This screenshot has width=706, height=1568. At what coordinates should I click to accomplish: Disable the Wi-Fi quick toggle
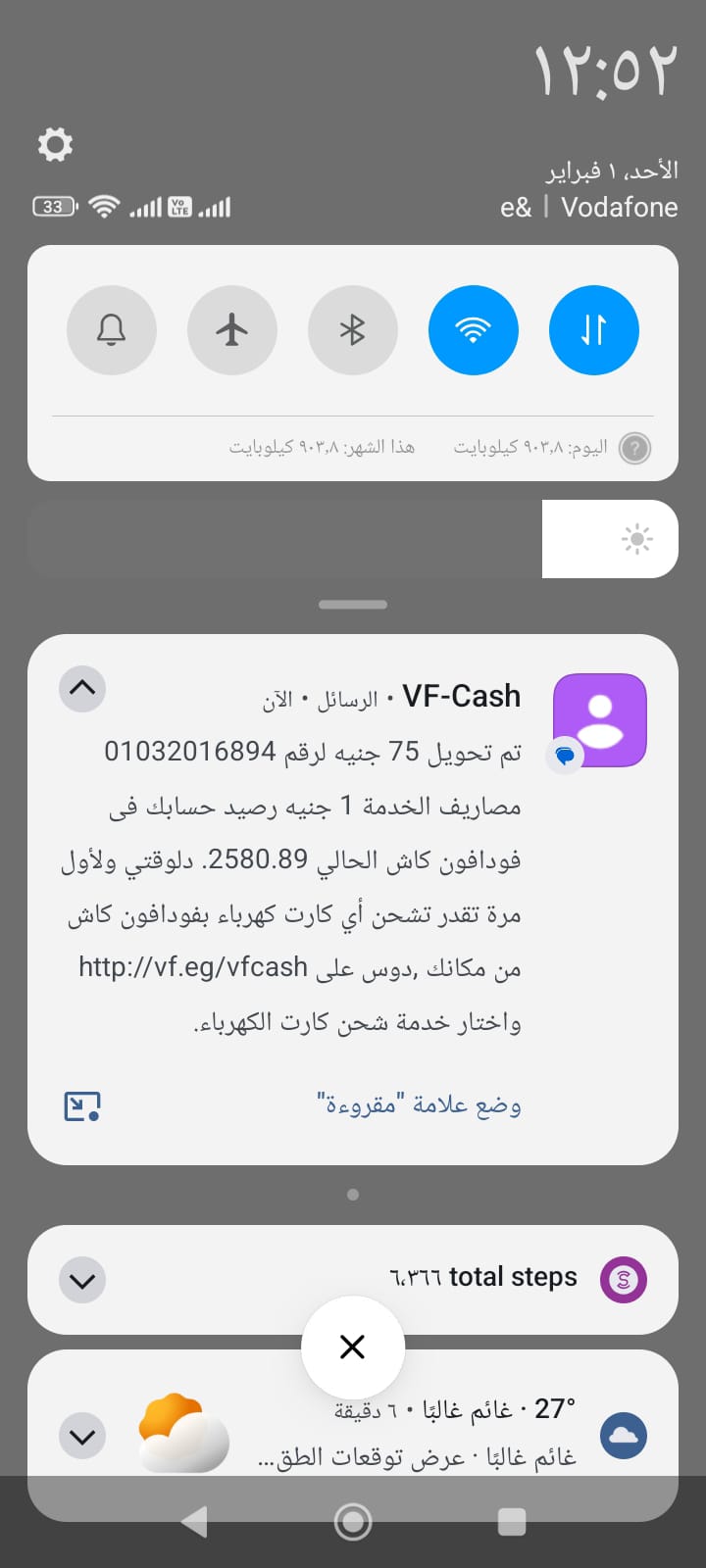click(x=473, y=330)
